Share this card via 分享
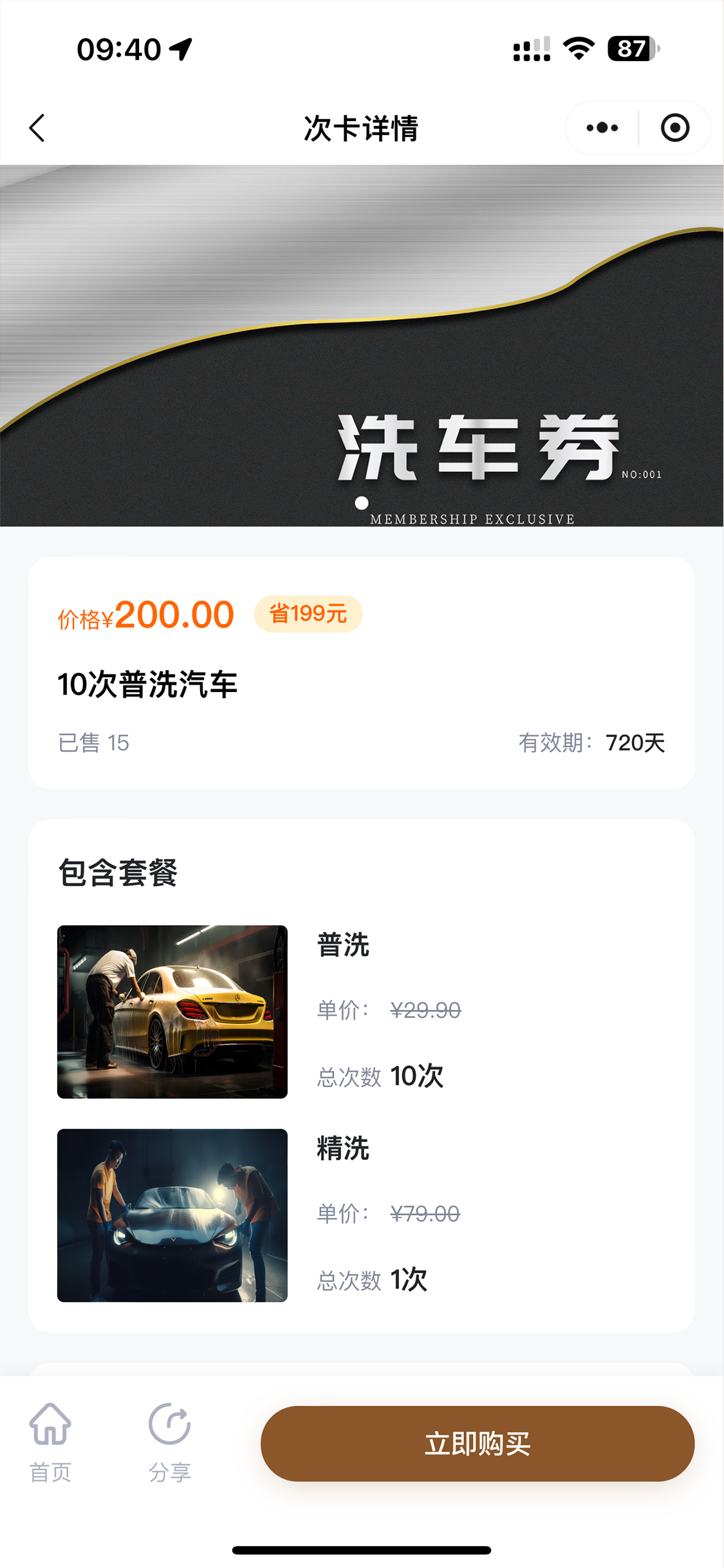This screenshot has width=724, height=1568. click(169, 1442)
